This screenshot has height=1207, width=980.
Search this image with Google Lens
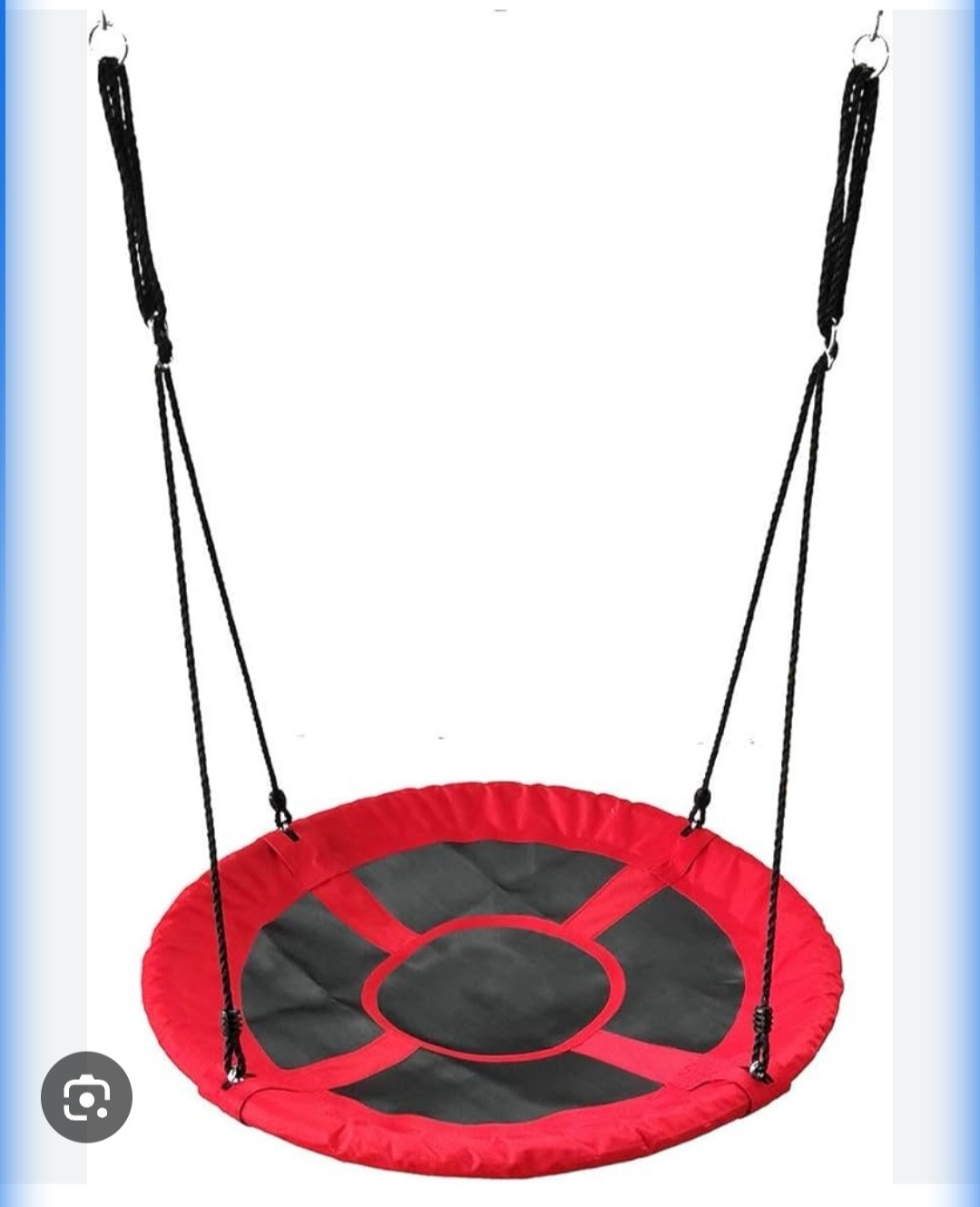coord(86,1097)
